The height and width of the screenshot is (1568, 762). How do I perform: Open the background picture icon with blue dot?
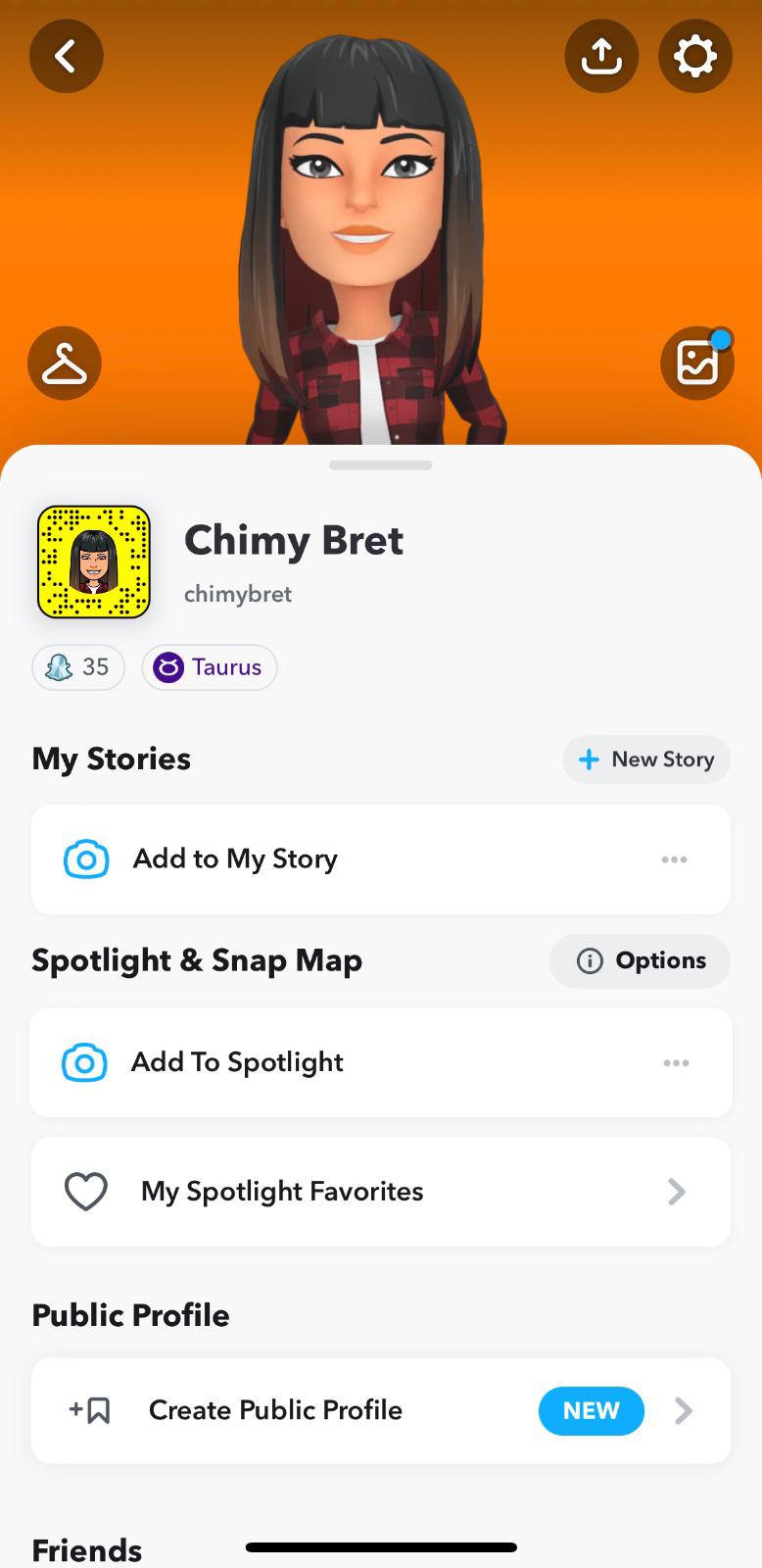click(697, 364)
